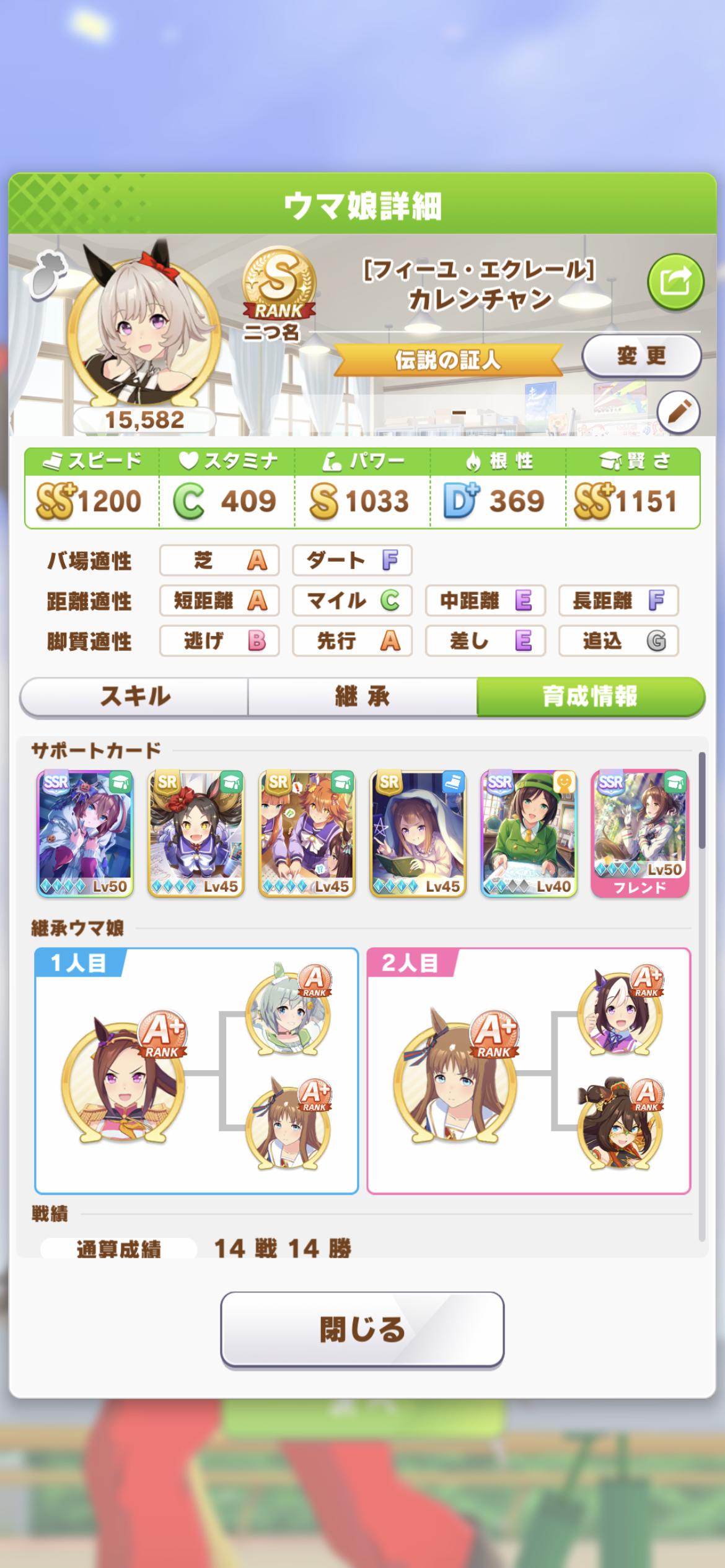Image resolution: width=725 pixels, height=1568 pixels.
Task: Open the SSR Lv40 green-coat support card
Action: tap(529, 834)
